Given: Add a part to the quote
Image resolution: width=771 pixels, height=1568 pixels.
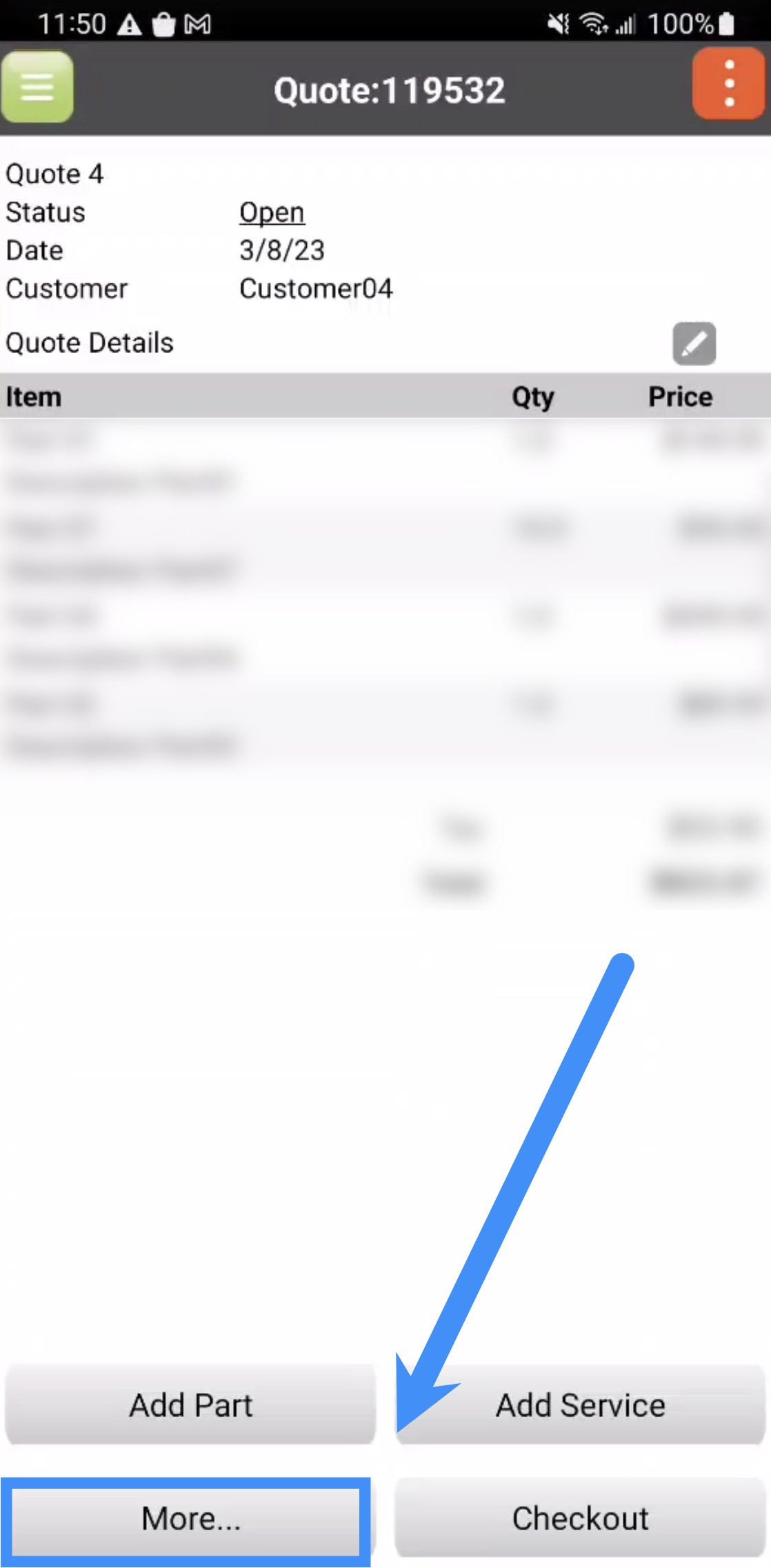Looking at the screenshot, I should (191, 1405).
